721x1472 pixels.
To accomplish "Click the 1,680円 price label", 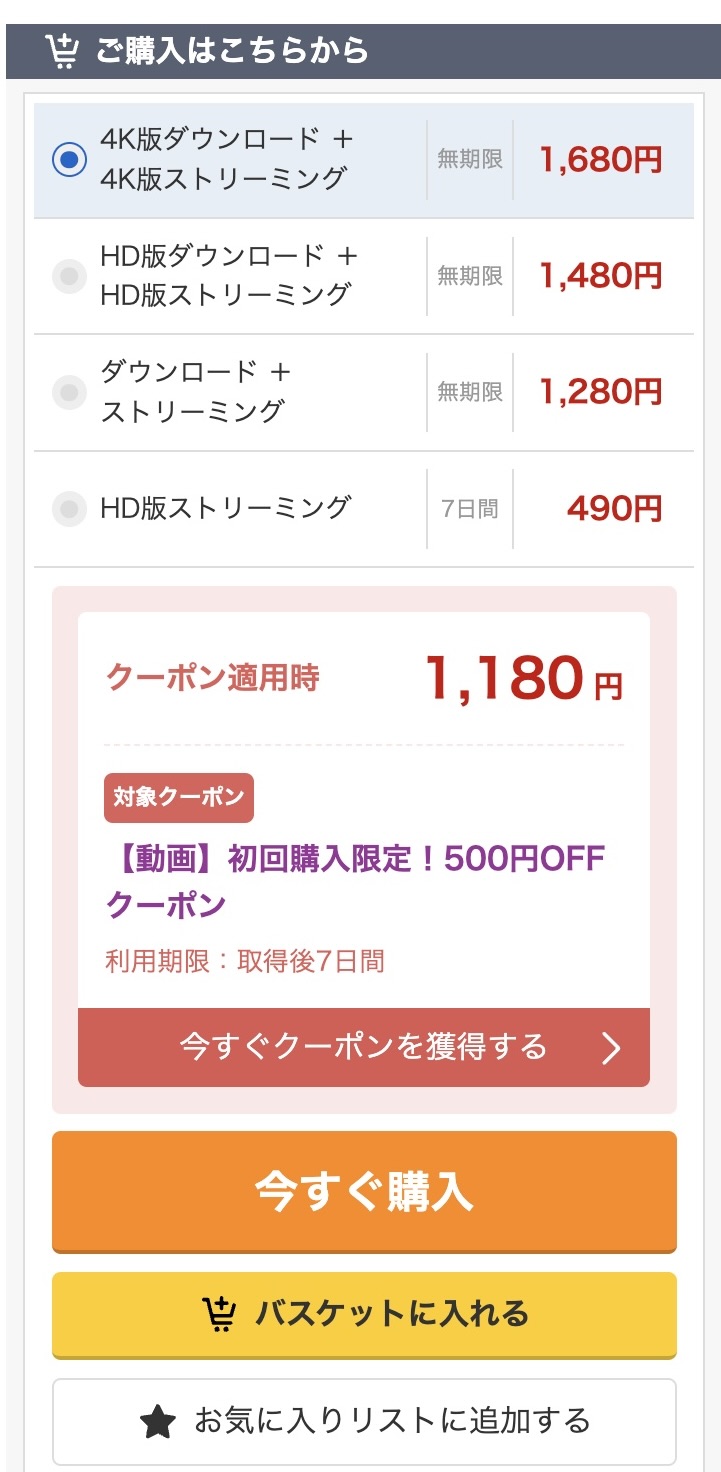I will coord(601,160).
